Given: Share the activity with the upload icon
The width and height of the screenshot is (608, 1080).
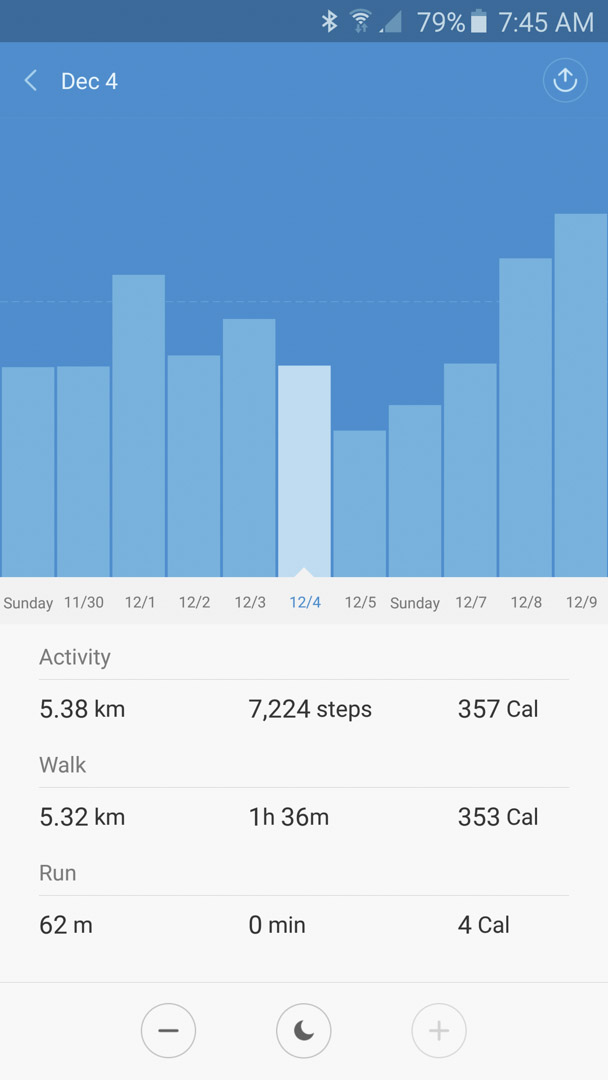Looking at the screenshot, I should click(x=565, y=81).
